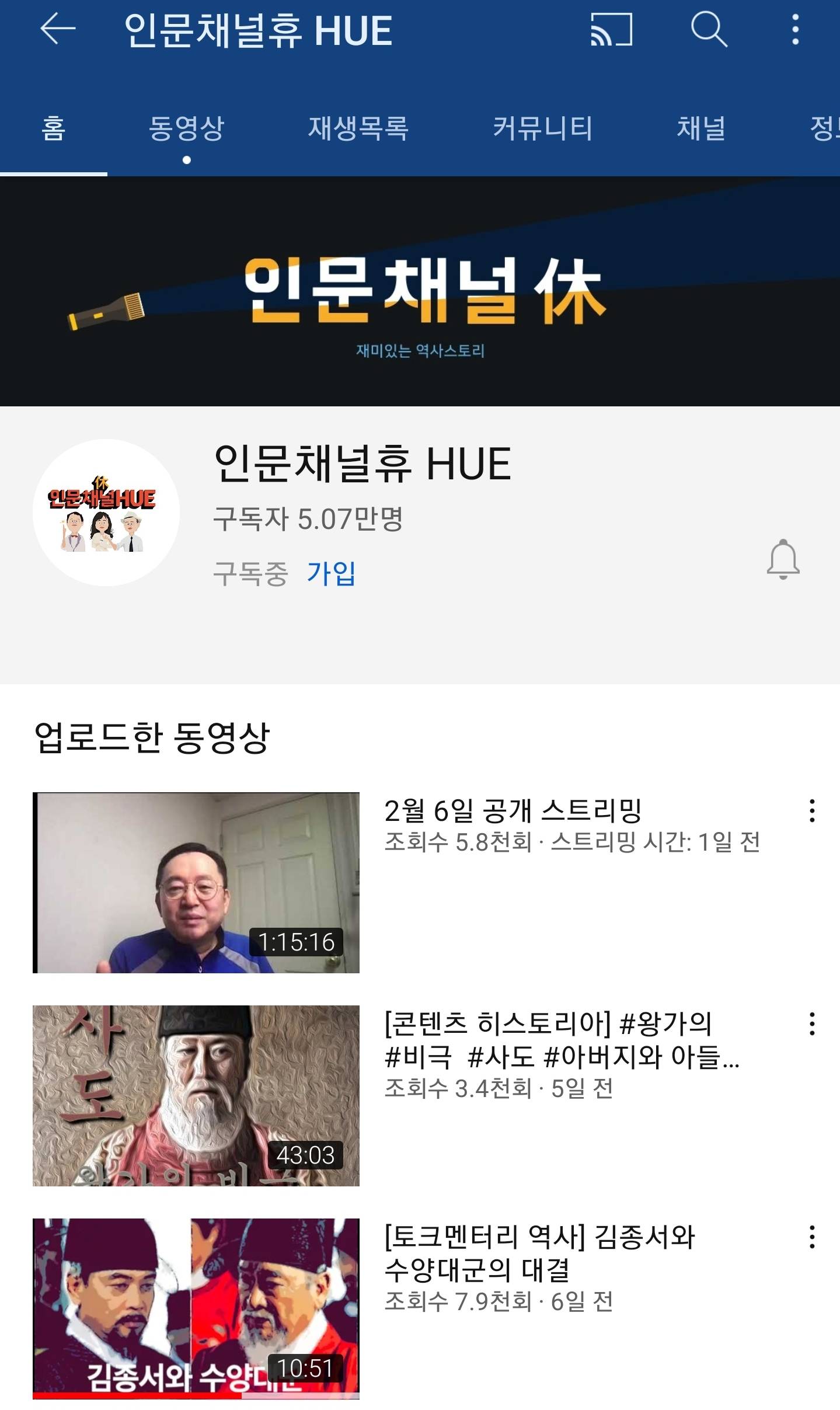Search within the 인문채널휴 HUE channel

point(709,29)
